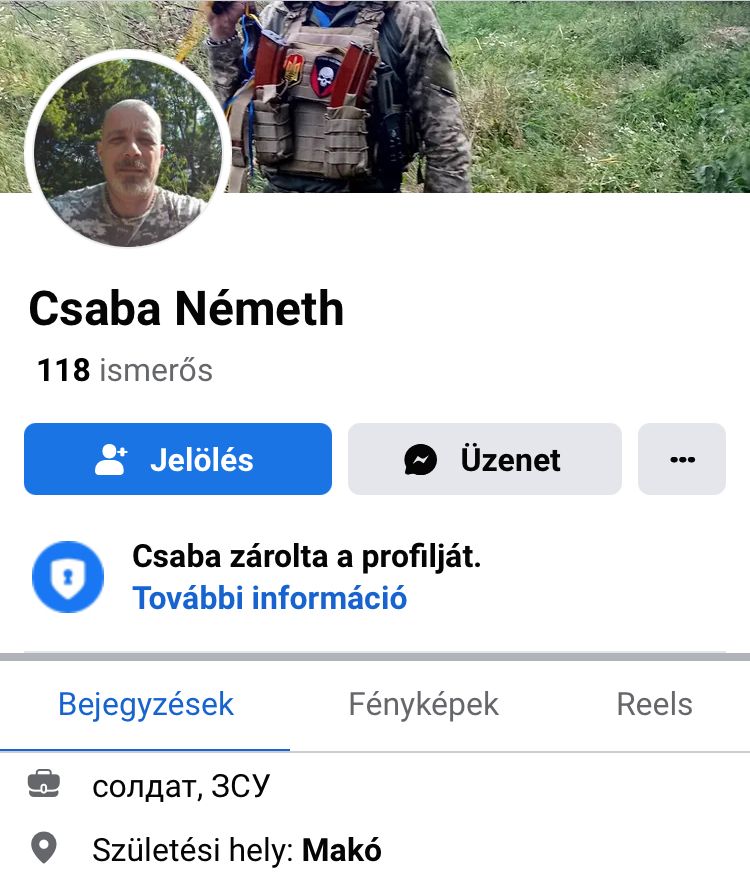Image resolution: width=750 pixels, height=877 pixels.
Task: View the 118 ismerős friends list
Action: (x=125, y=371)
